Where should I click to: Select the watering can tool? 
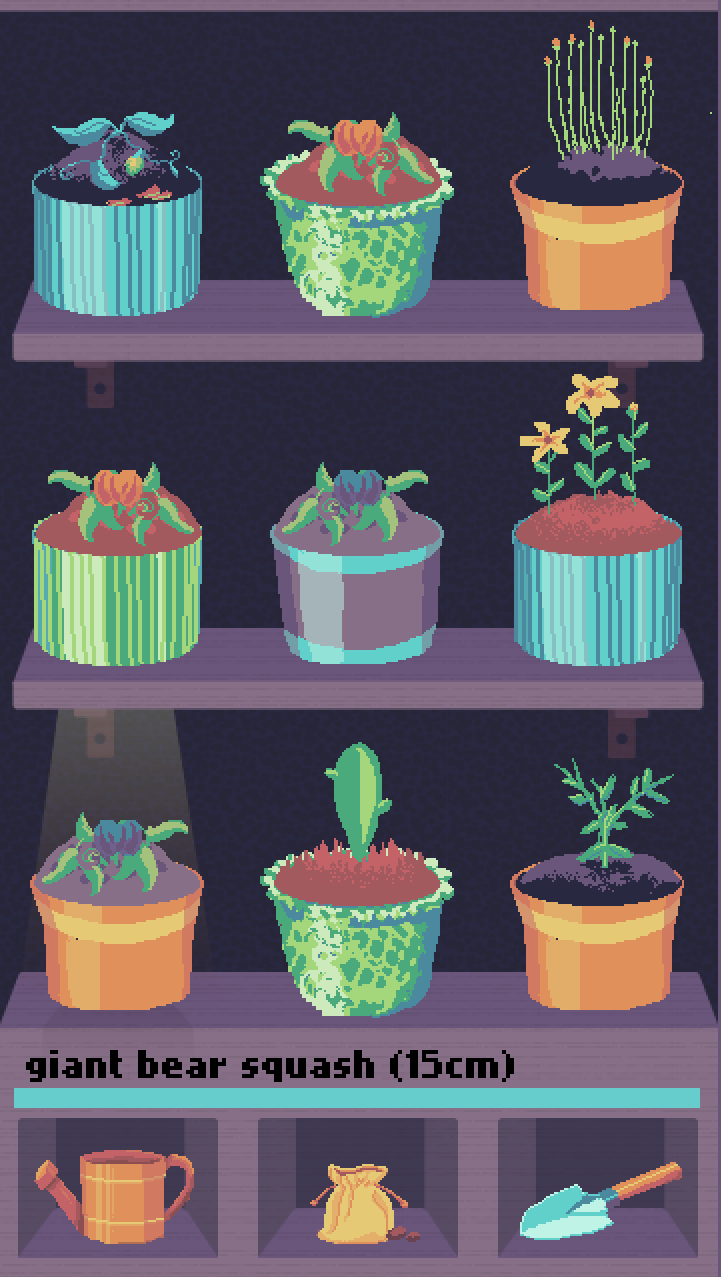click(116, 1194)
